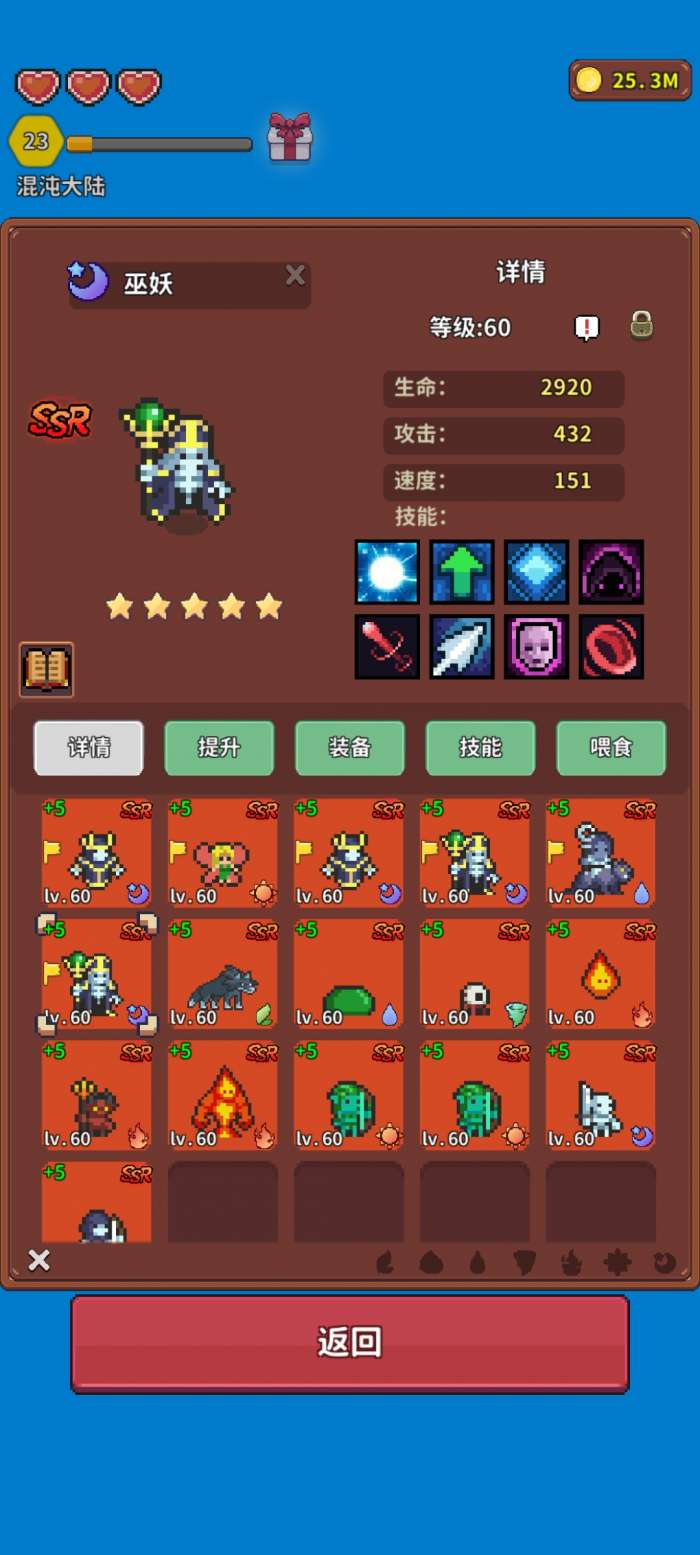This screenshot has width=700, height=1555.
Task: Switch to the 提升 tab
Action: point(219,748)
